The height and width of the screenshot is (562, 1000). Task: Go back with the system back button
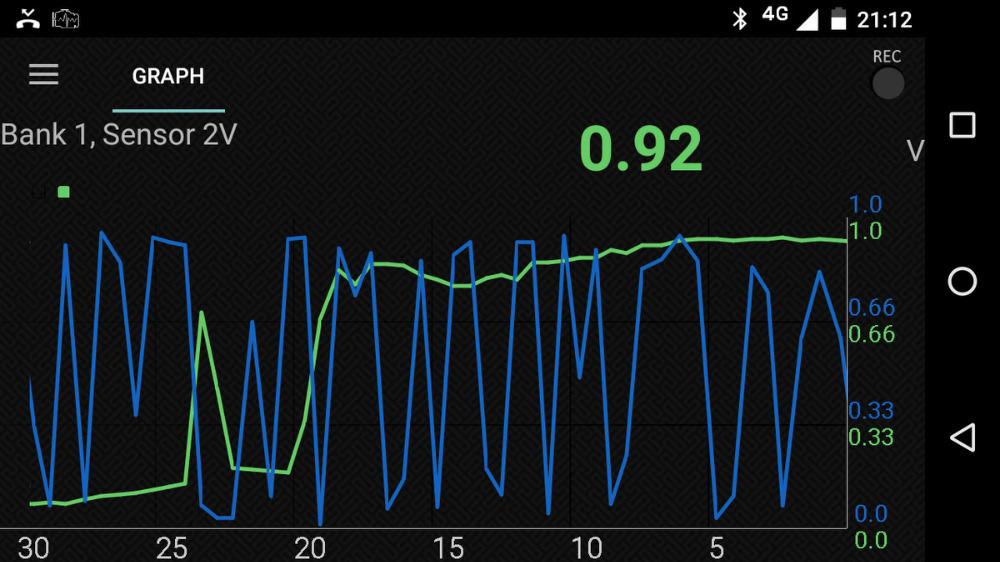click(962, 438)
